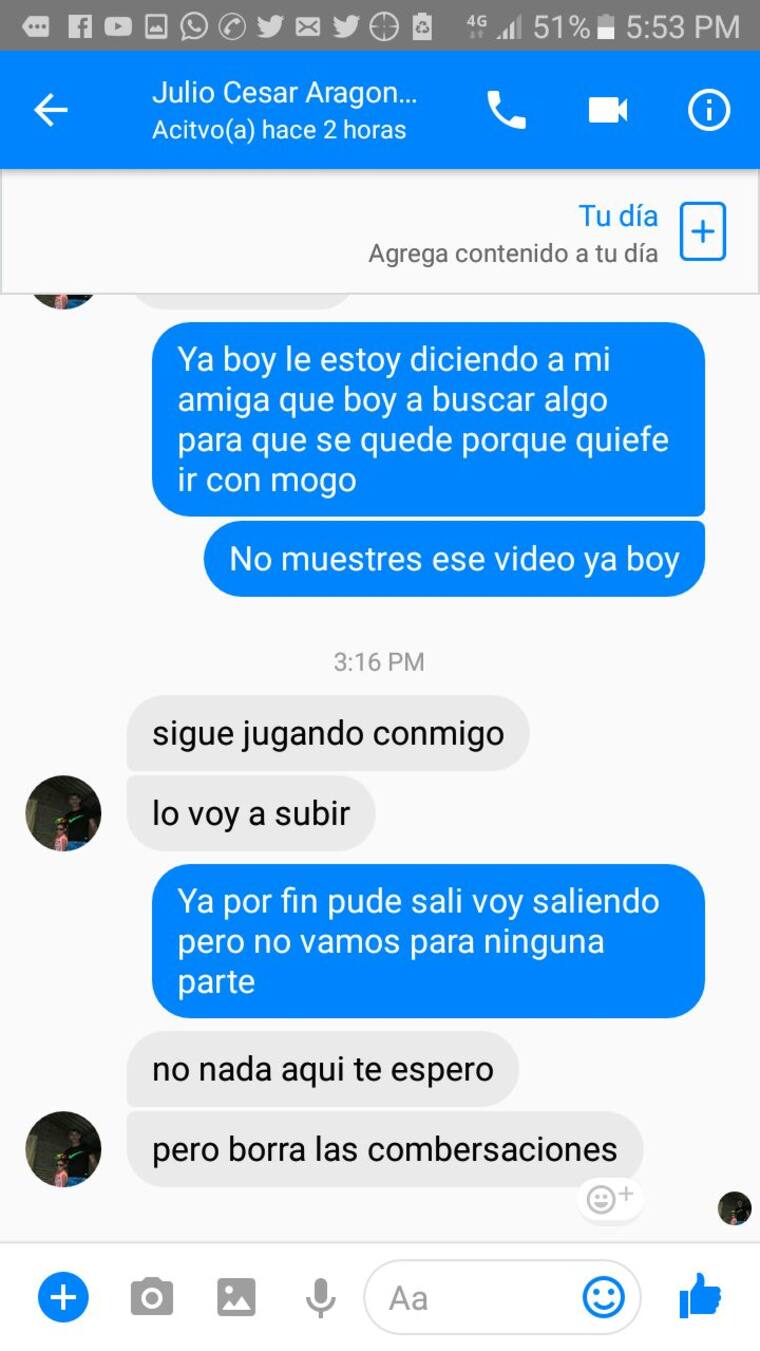The image size is (760, 1351).
Task: Open conversation info details
Action: [708, 110]
